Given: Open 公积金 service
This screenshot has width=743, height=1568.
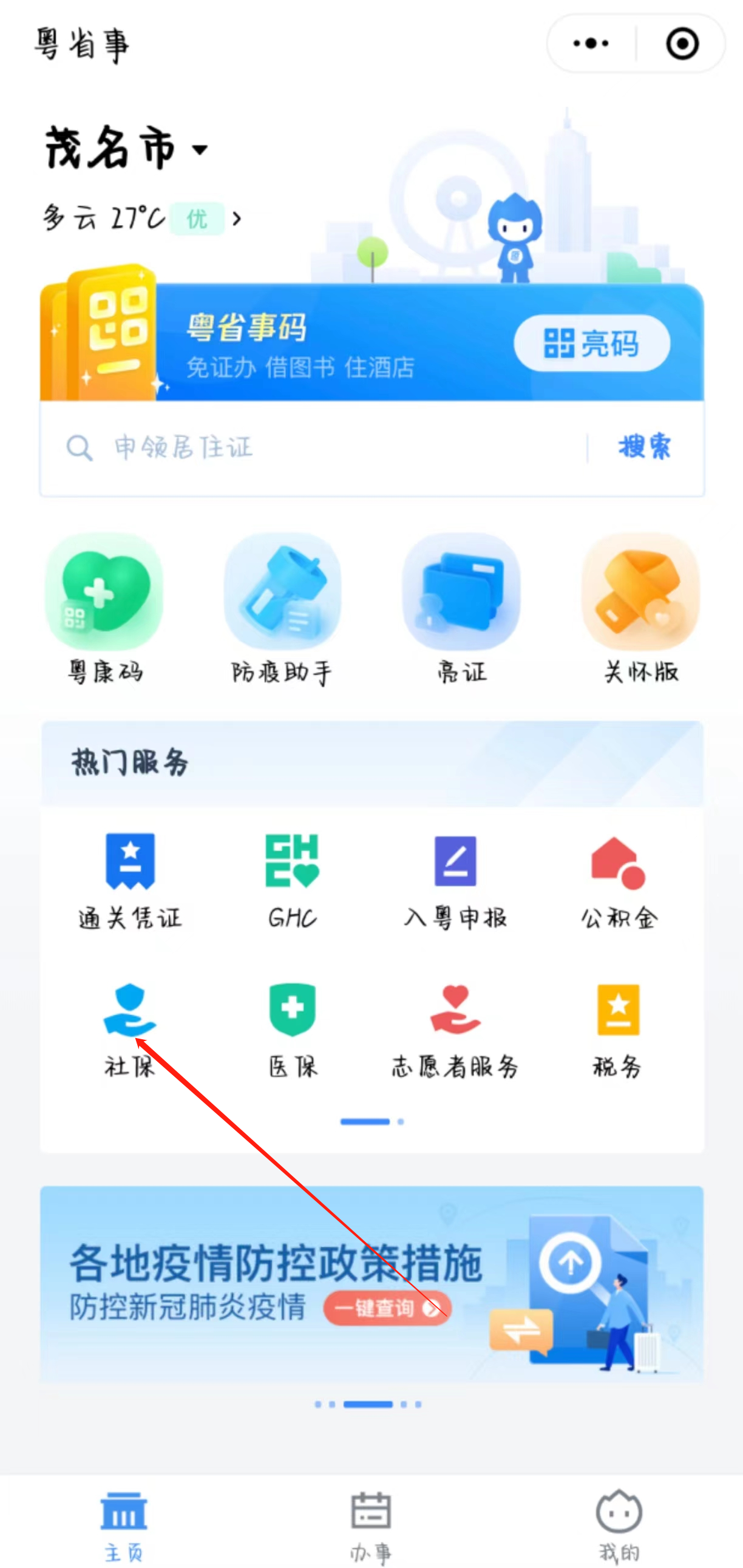Looking at the screenshot, I should [x=618, y=880].
